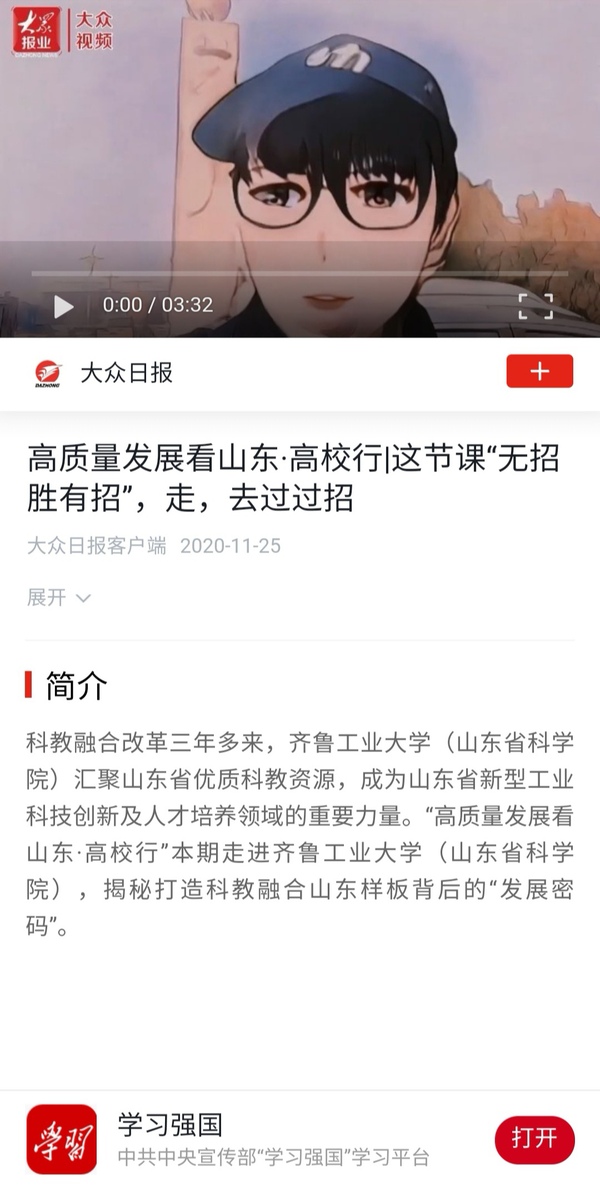Expand details with 展开

[x=58, y=598]
